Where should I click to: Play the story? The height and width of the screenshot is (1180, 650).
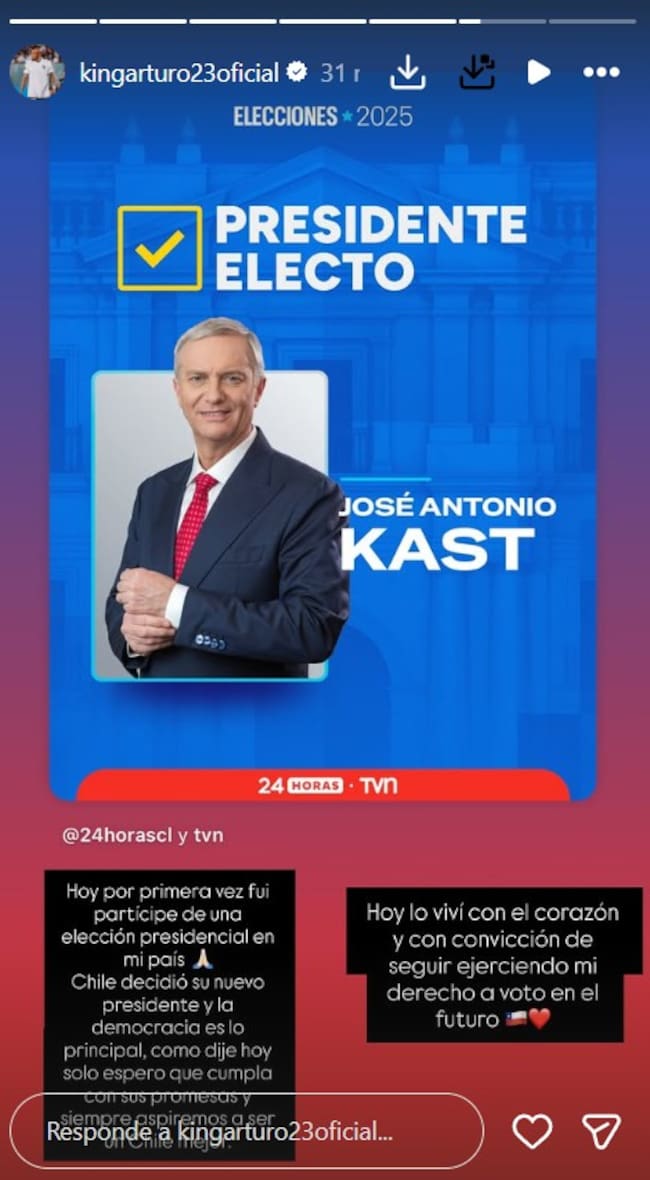(538, 72)
